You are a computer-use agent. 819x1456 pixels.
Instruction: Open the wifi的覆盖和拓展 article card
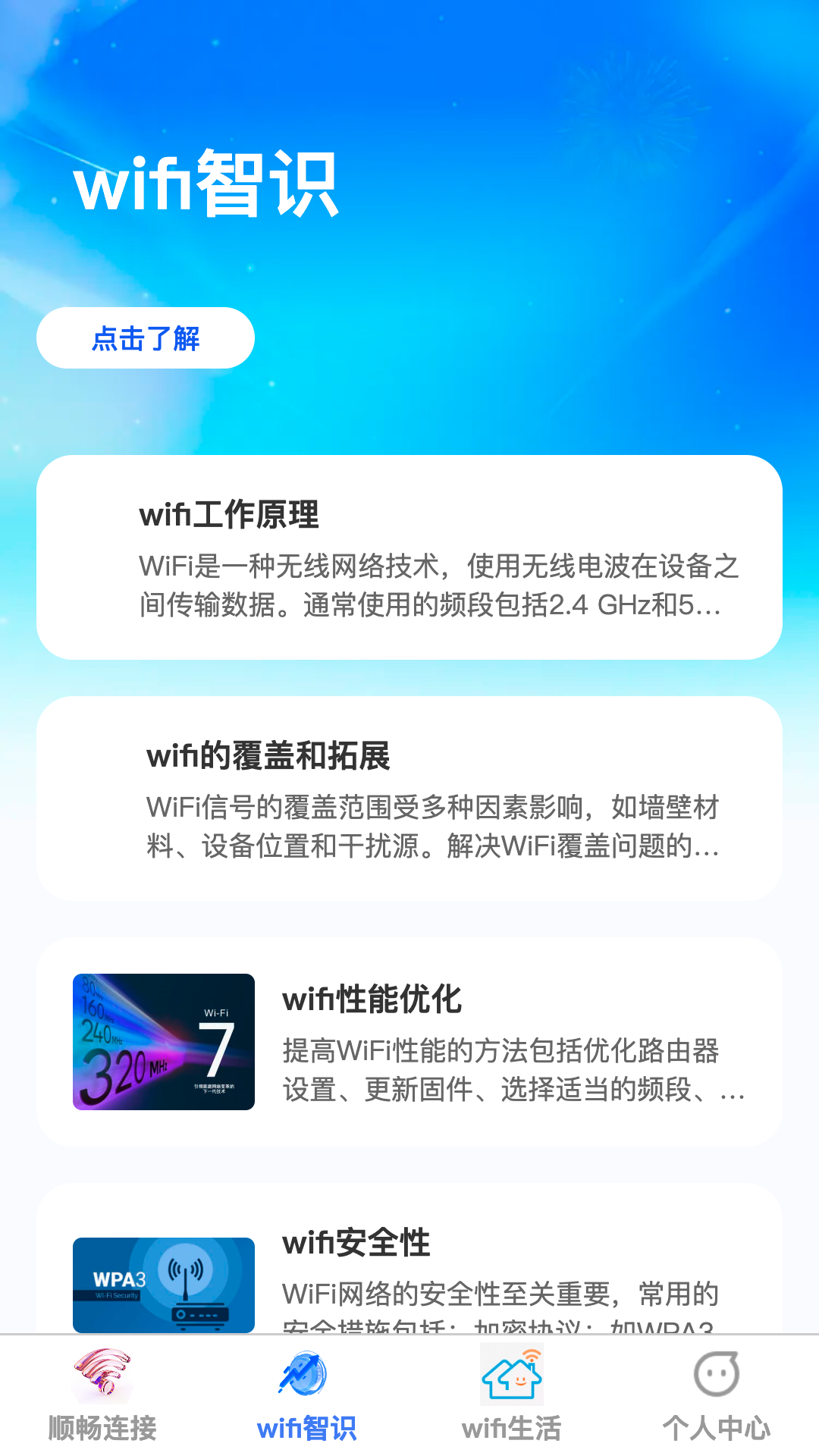pos(409,799)
